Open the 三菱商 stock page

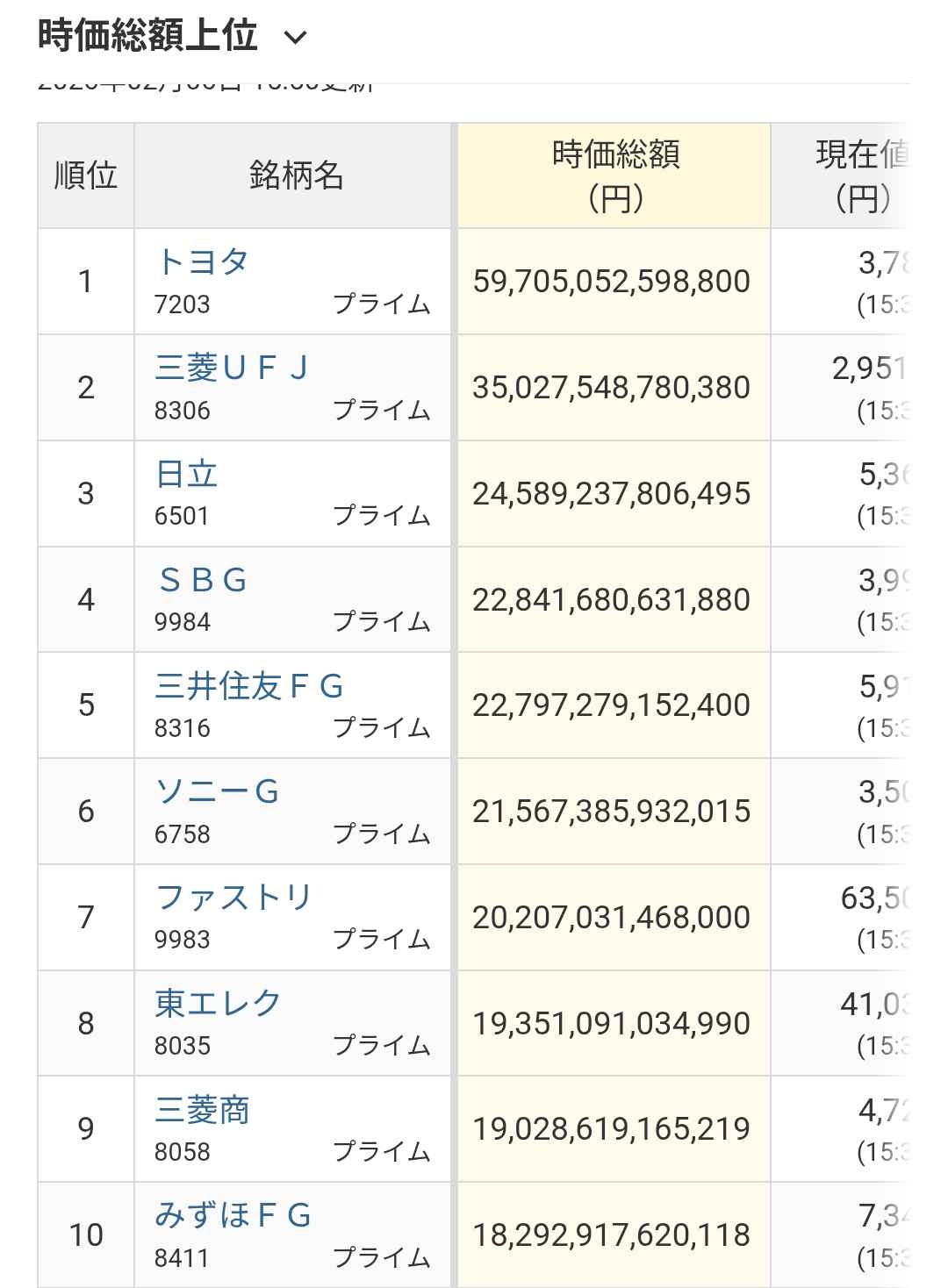coord(203,1110)
